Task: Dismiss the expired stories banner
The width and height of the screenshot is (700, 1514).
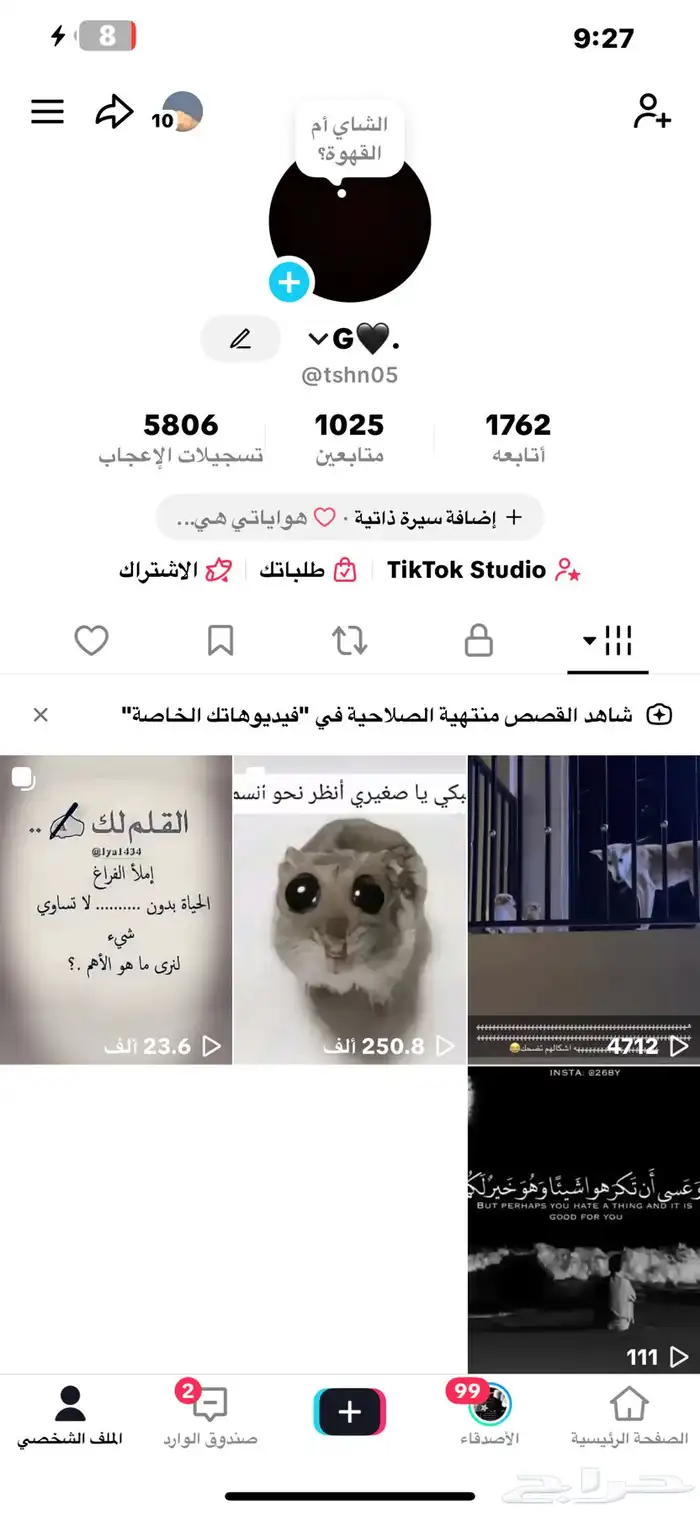Action: [41, 714]
